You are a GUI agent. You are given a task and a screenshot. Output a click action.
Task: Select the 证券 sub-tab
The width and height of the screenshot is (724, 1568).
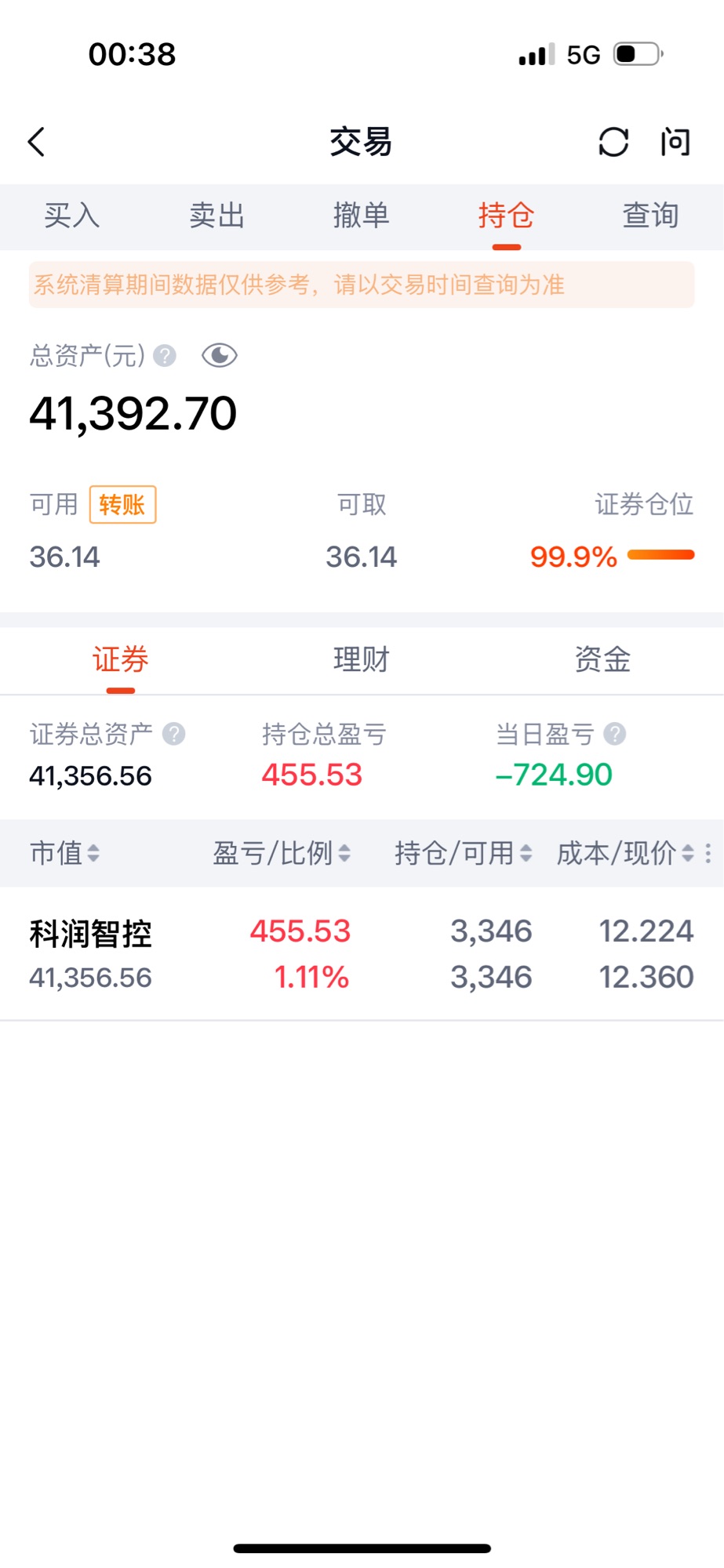coord(121,659)
